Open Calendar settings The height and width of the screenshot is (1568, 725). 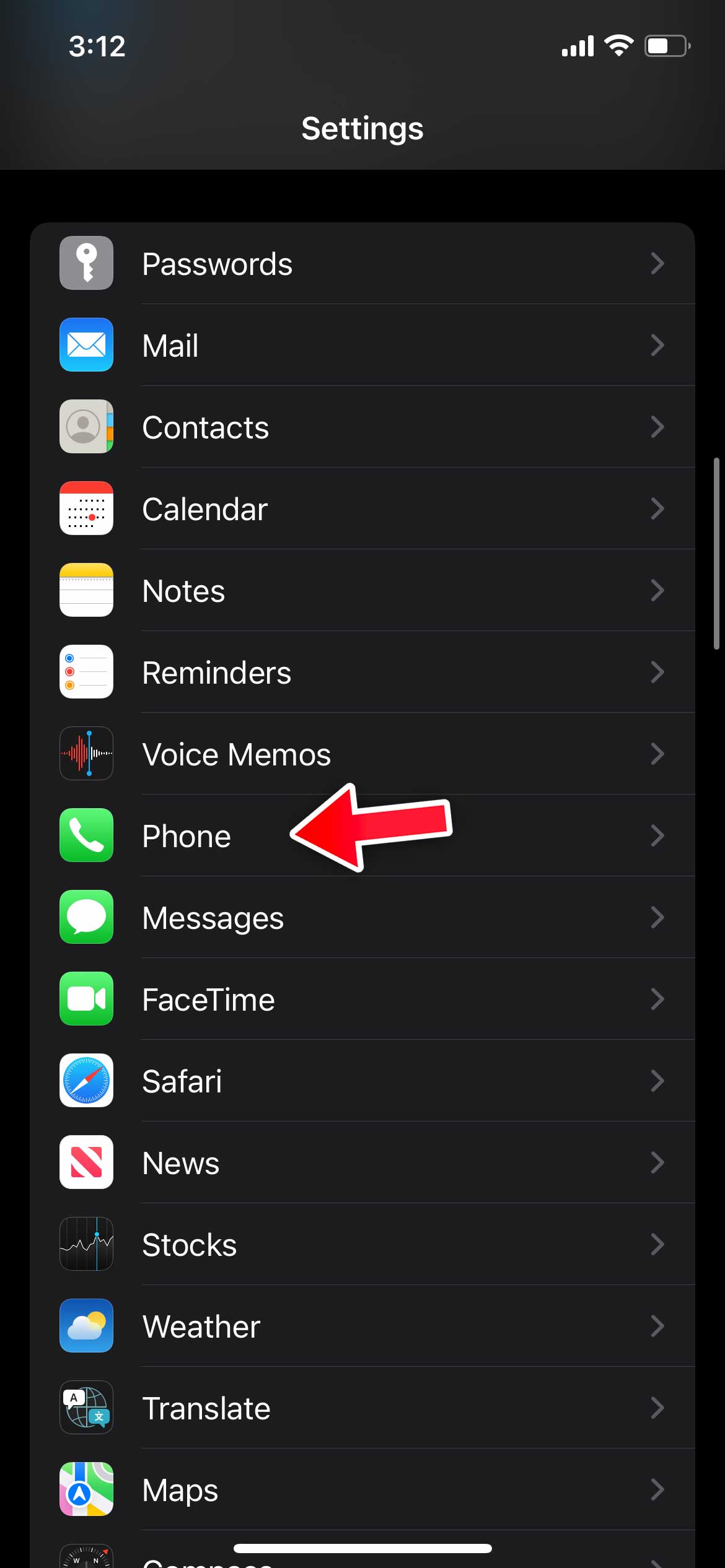tap(362, 508)
